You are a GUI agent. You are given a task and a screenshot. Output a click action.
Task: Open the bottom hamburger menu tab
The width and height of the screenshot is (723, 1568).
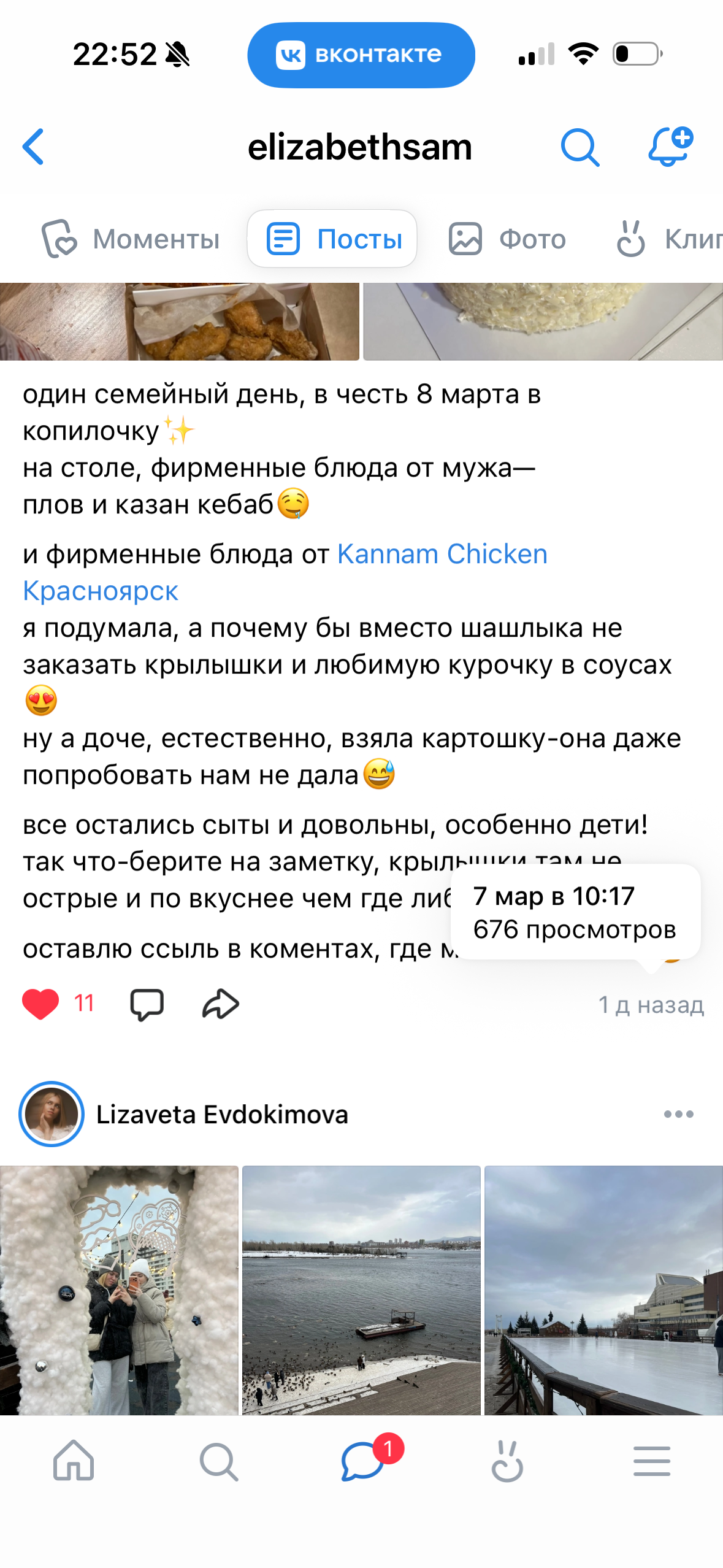pyautogui.click(x=651, y=1461)
